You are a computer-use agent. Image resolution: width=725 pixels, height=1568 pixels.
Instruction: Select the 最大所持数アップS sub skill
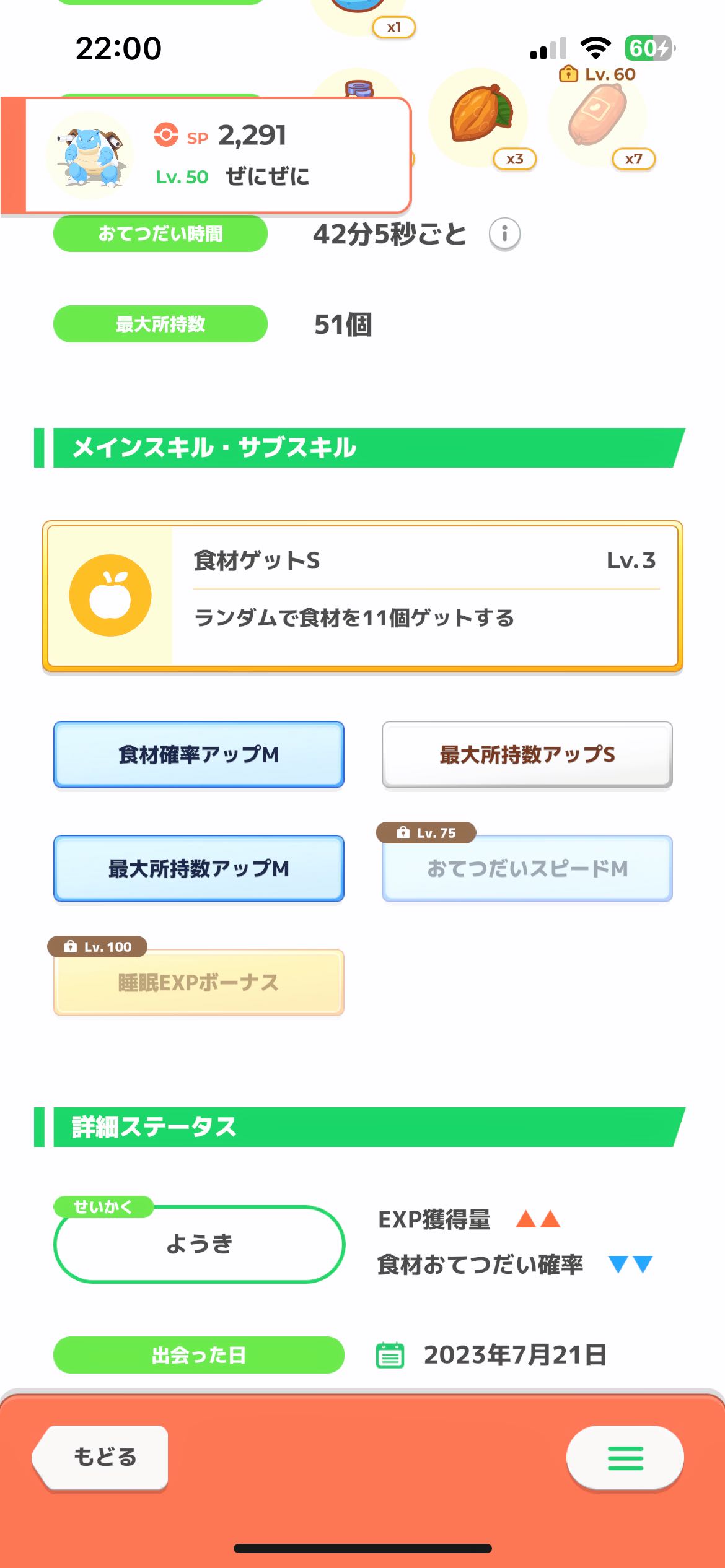[x=527, y=754]
